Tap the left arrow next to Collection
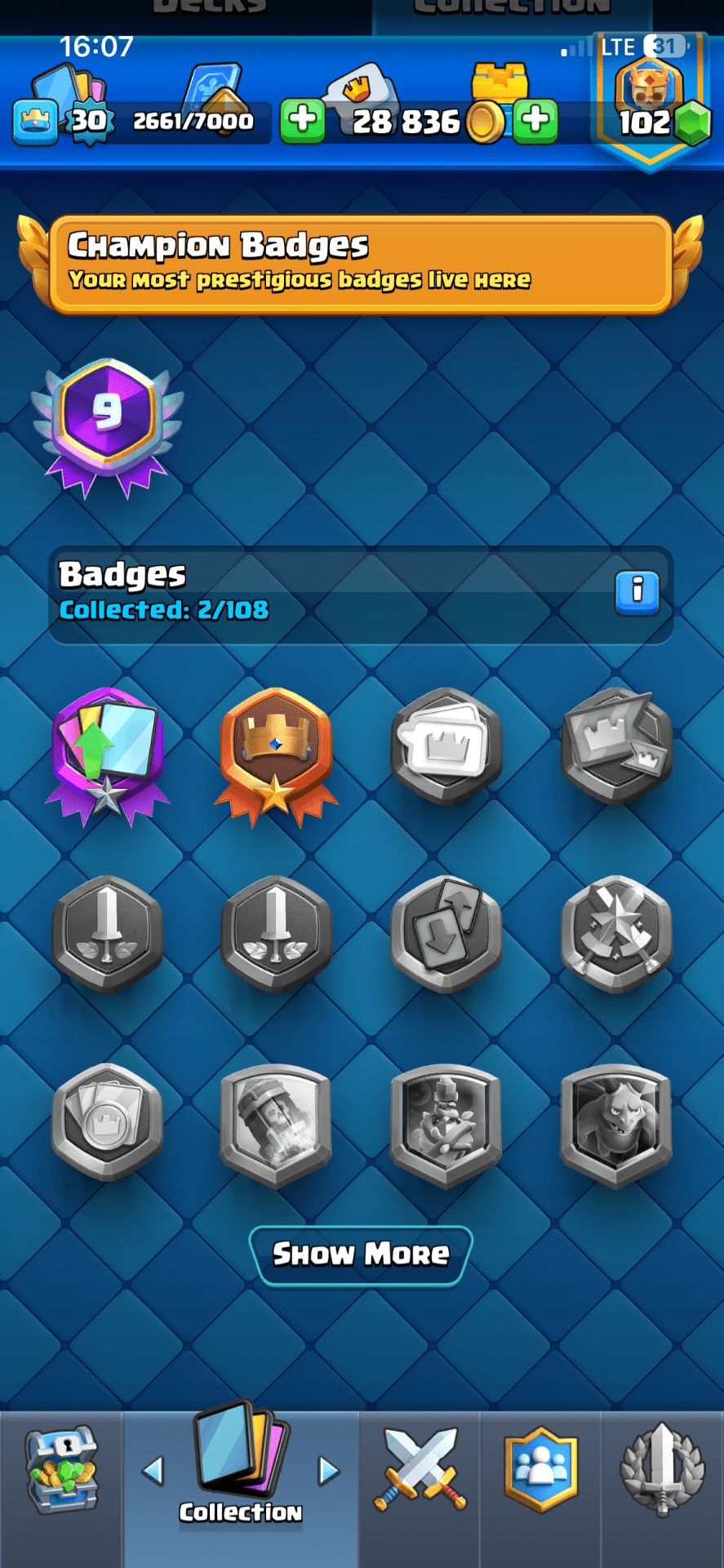The height and width of the screenshot is (1568, 724). pyautogui.click(x=153, y=1471)
